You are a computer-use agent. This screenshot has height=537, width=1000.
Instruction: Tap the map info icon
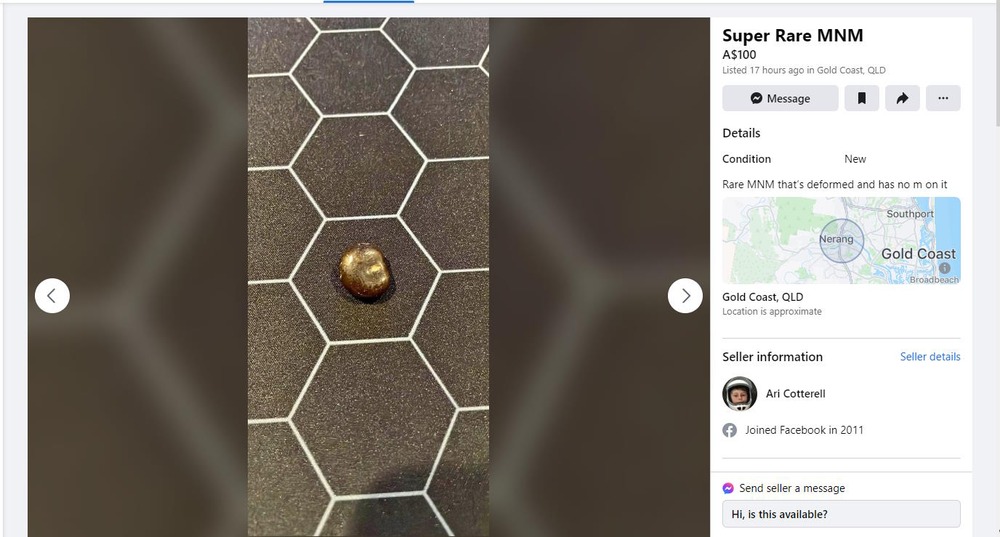[x=945, y=268]
